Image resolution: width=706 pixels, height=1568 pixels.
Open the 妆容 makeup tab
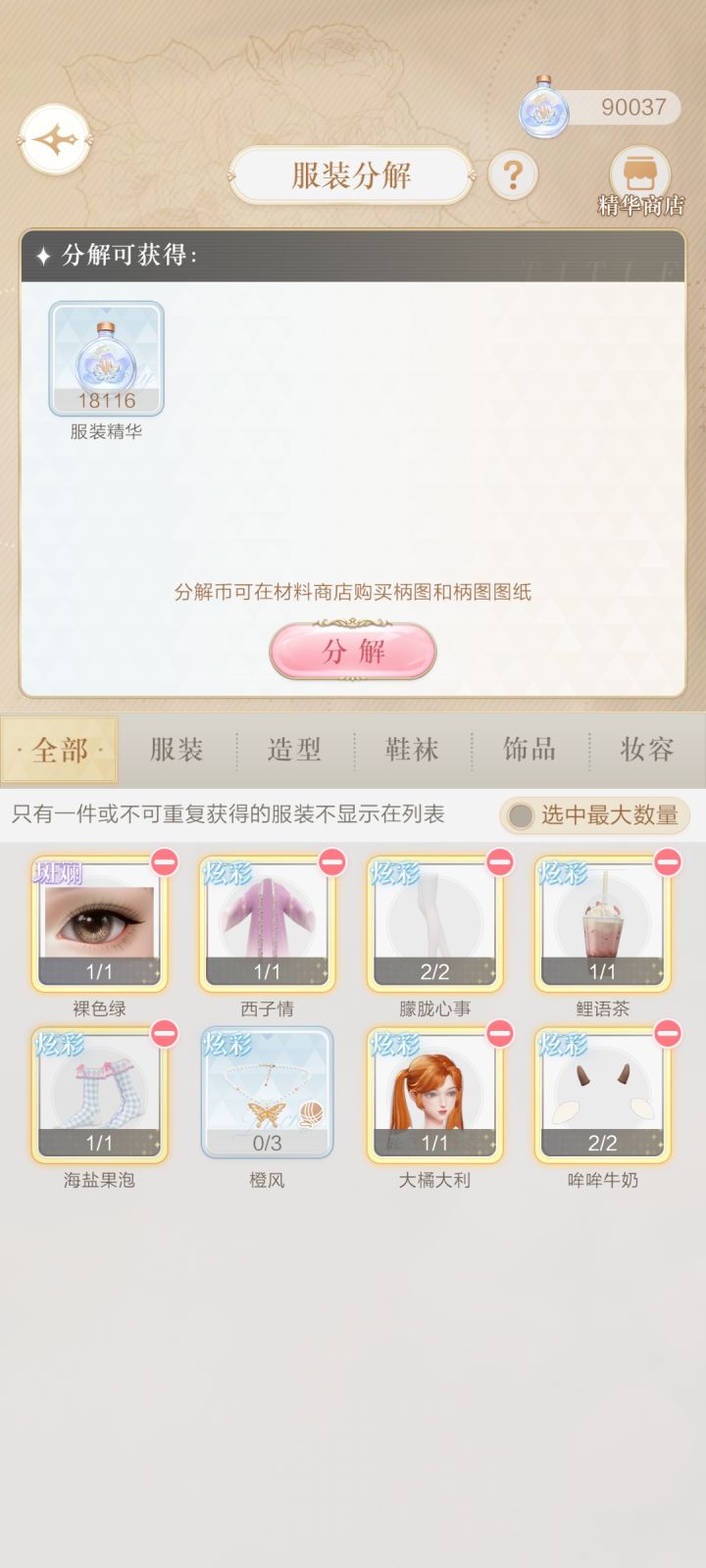(645, 748)
